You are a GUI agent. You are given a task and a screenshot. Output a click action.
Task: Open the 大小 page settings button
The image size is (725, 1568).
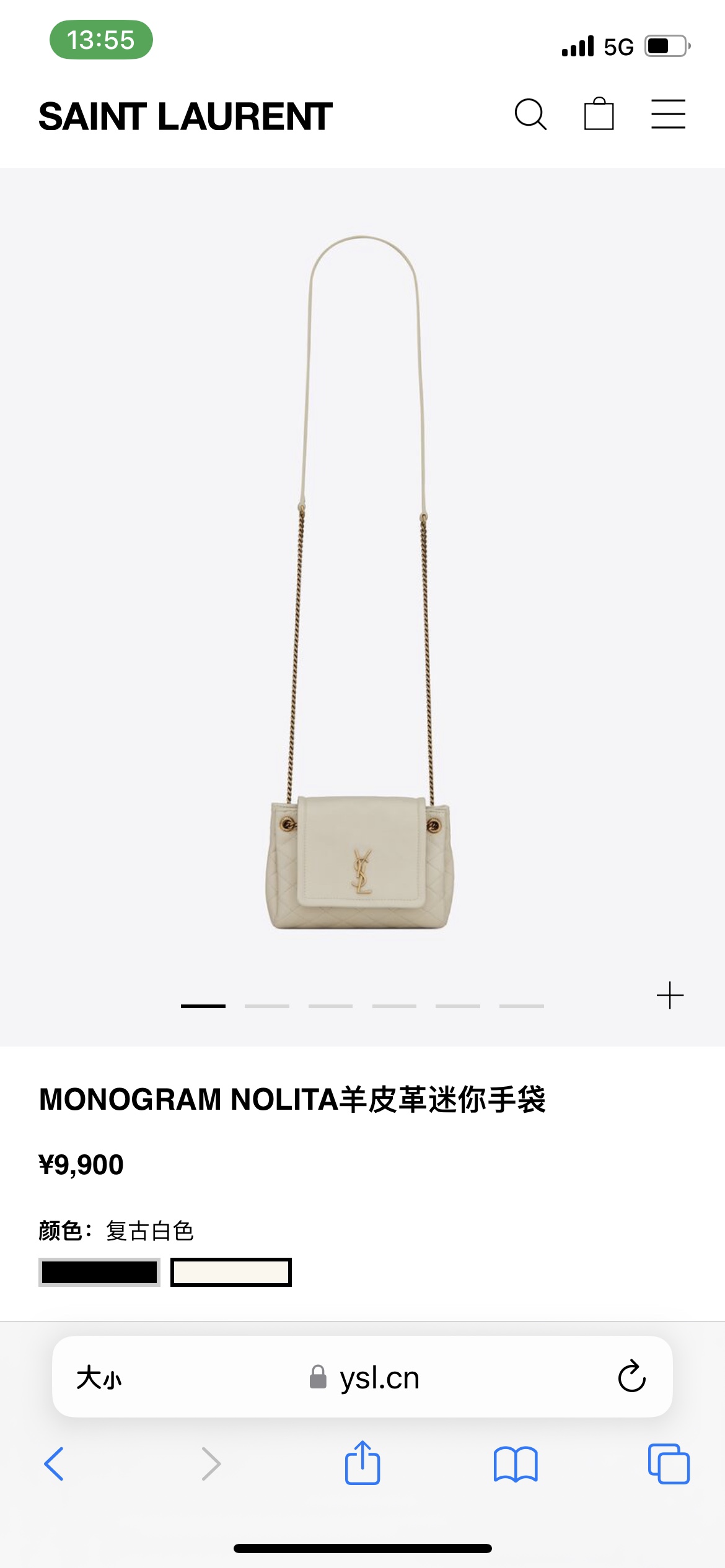(99, 1378)
